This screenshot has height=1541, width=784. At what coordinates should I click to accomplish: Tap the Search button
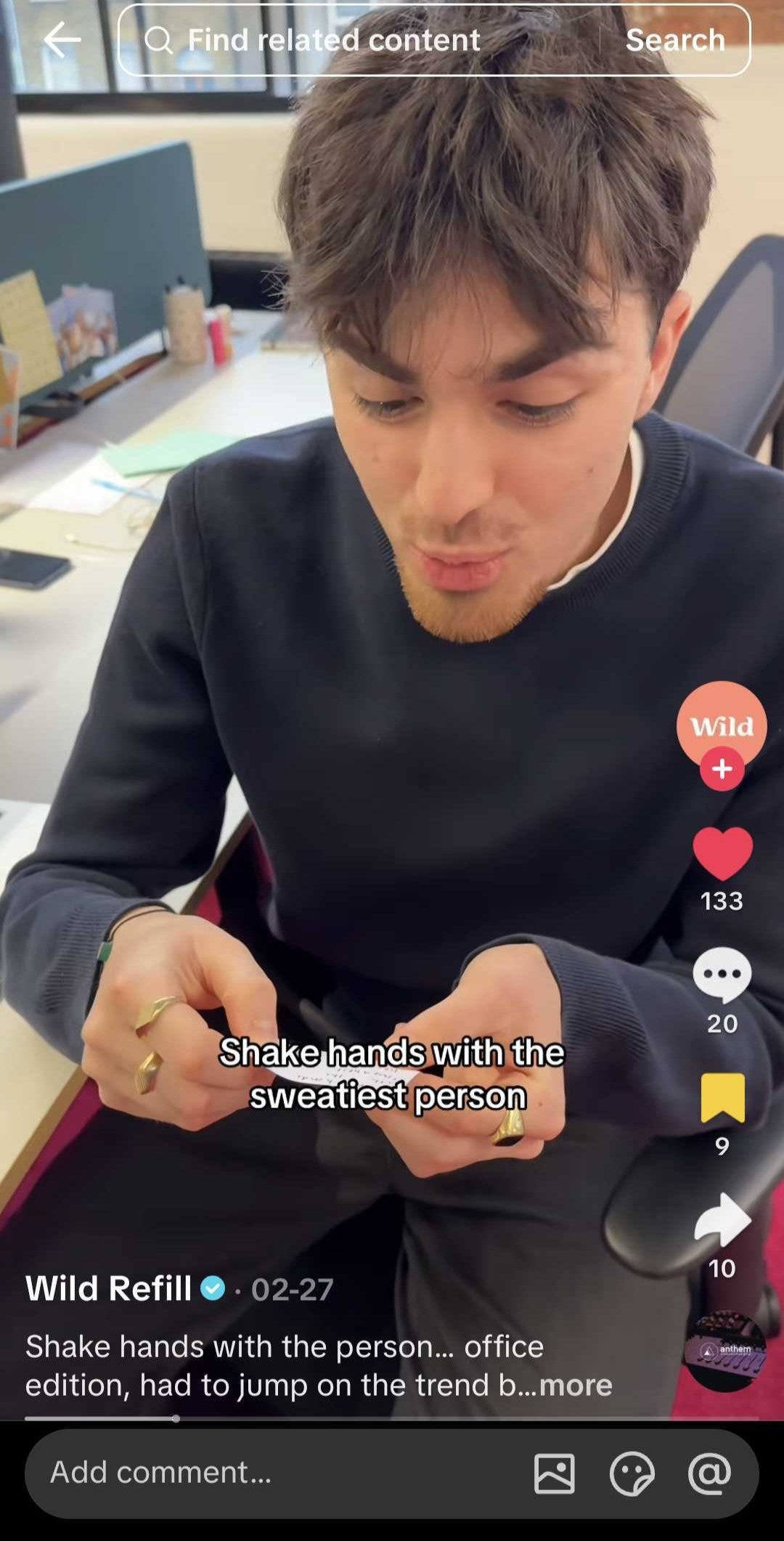(675, 40)
